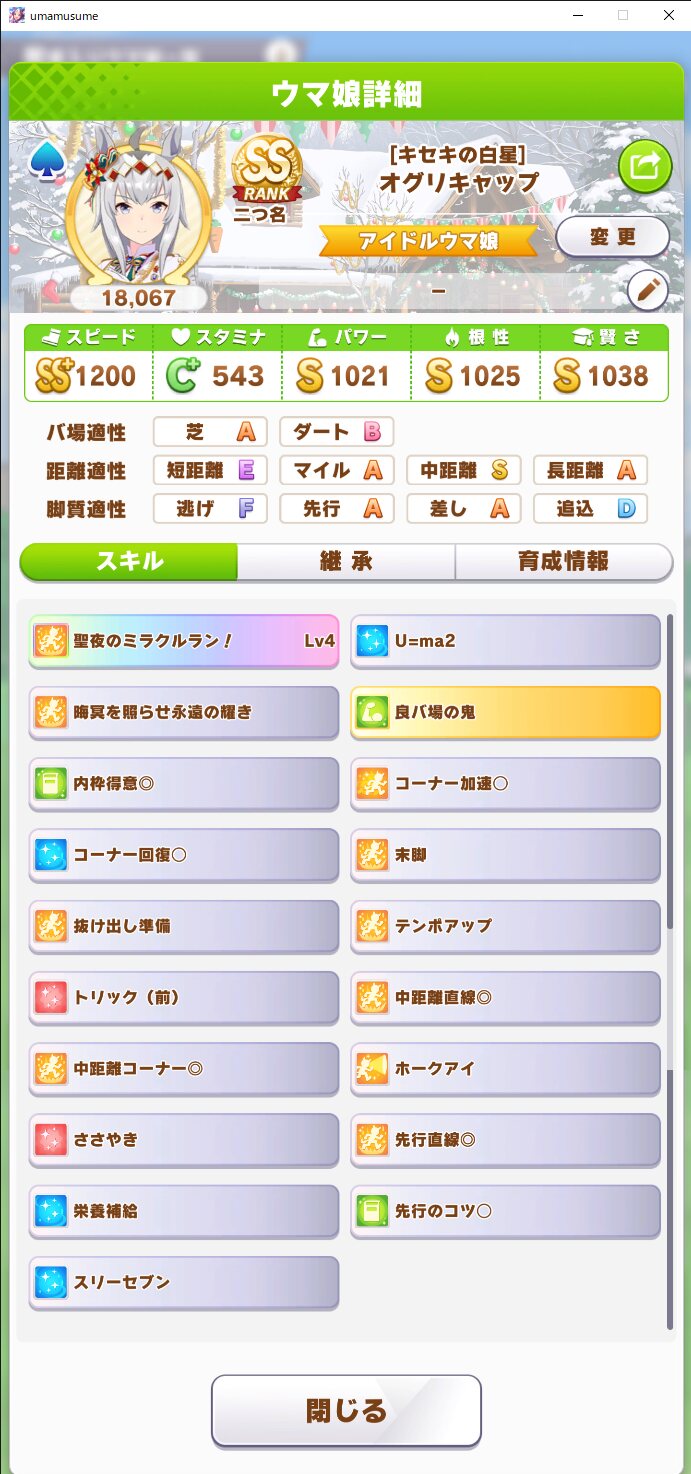Screen dimensions: 691x1474
Task: View details for skill U=ma2
Action: pos(505,641)
